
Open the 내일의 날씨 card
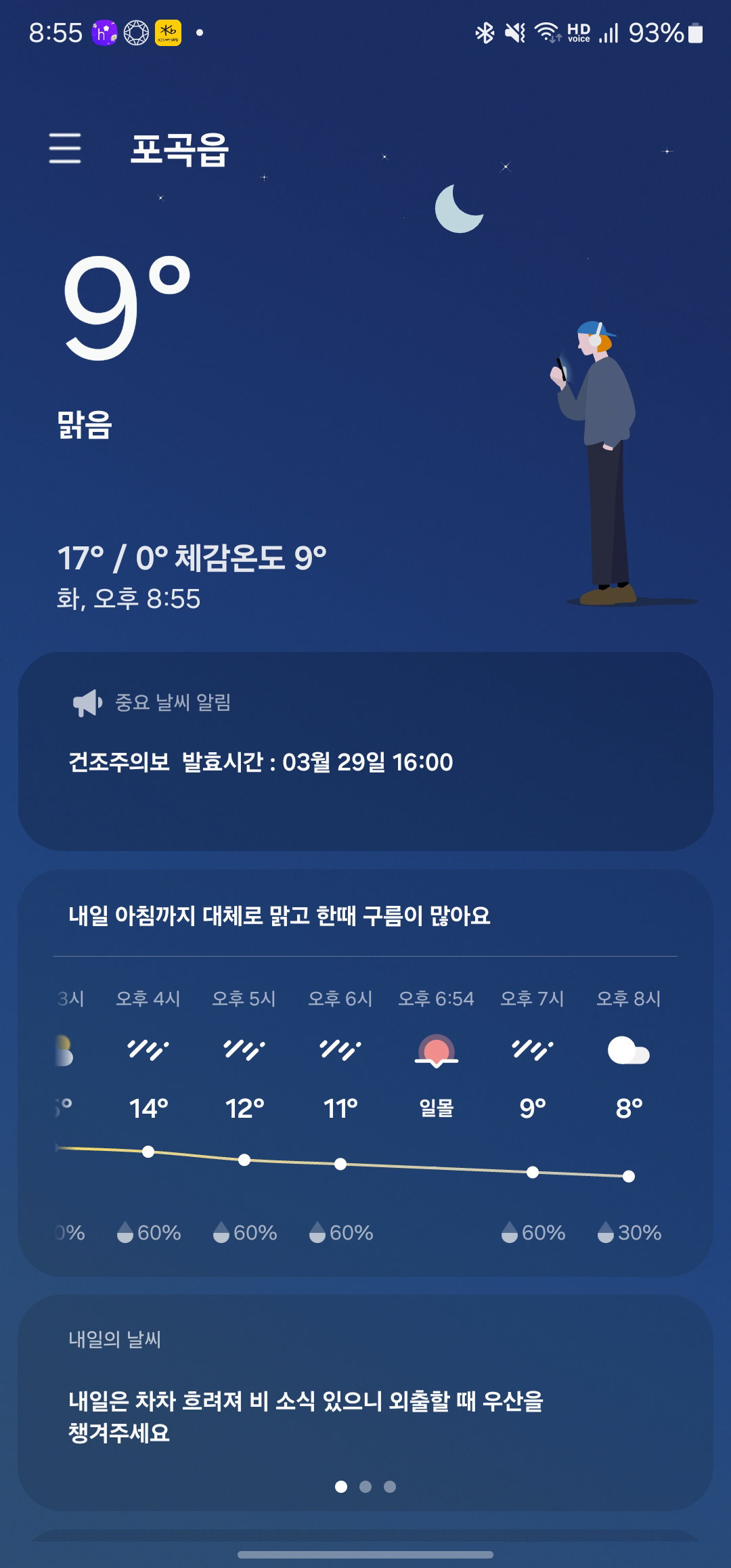[365, 1402]
